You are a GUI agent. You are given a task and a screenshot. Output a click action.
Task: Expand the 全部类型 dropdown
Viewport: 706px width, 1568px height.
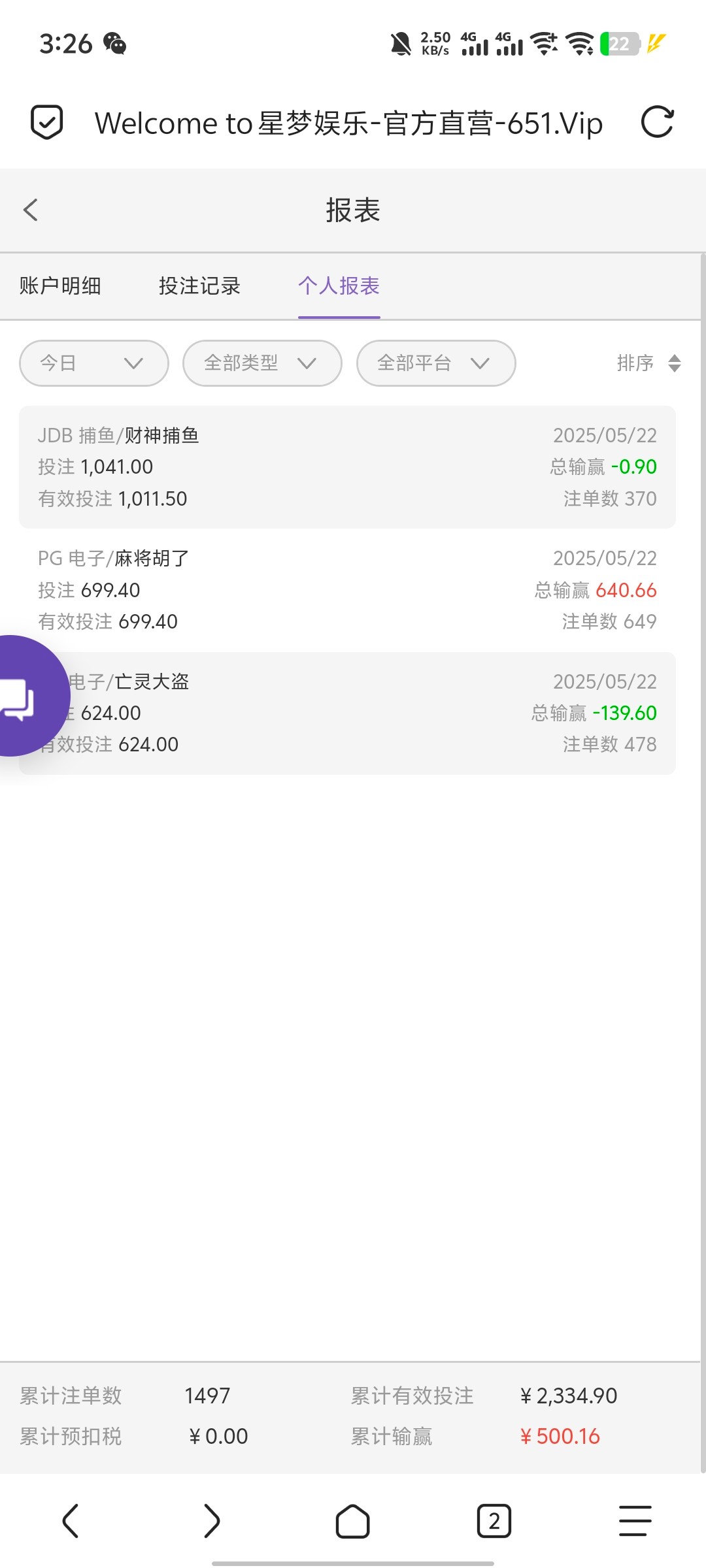pyautogui.click(x=262, y=363)
